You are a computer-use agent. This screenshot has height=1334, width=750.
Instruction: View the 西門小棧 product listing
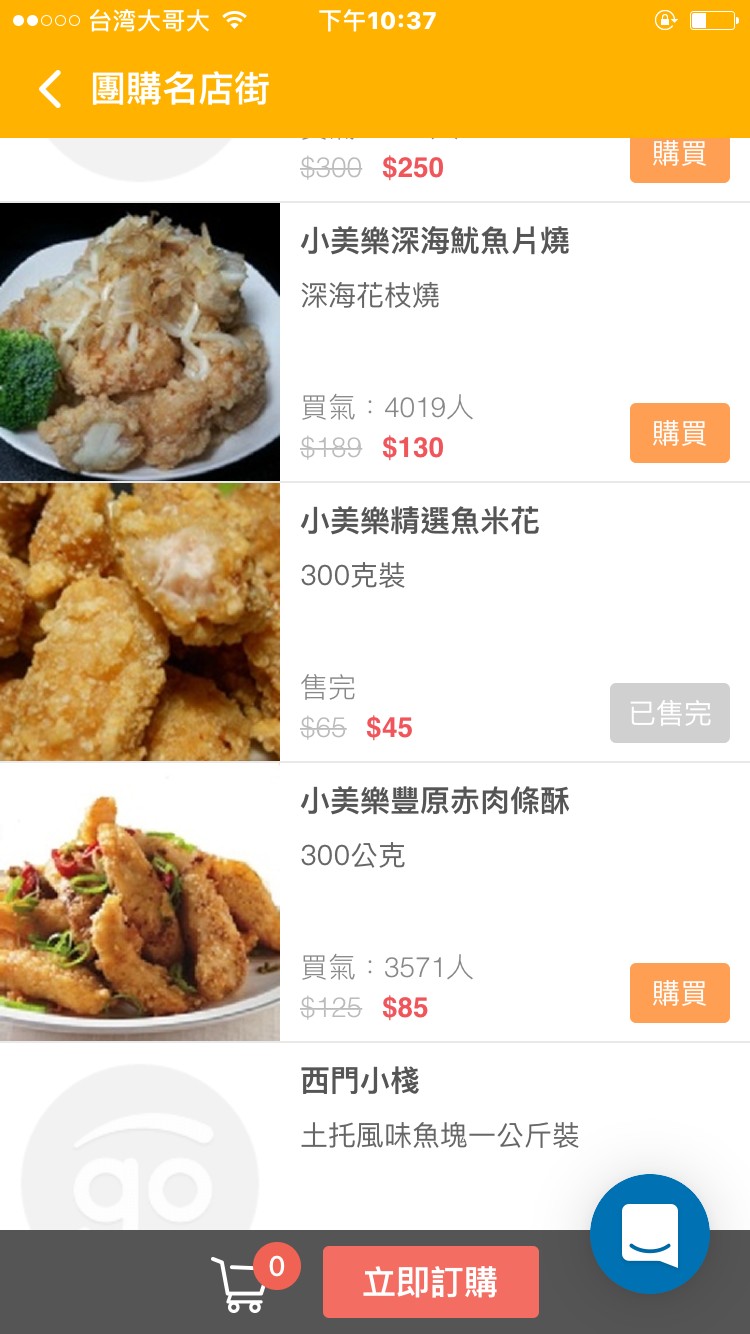click(x=440, y=1108)
